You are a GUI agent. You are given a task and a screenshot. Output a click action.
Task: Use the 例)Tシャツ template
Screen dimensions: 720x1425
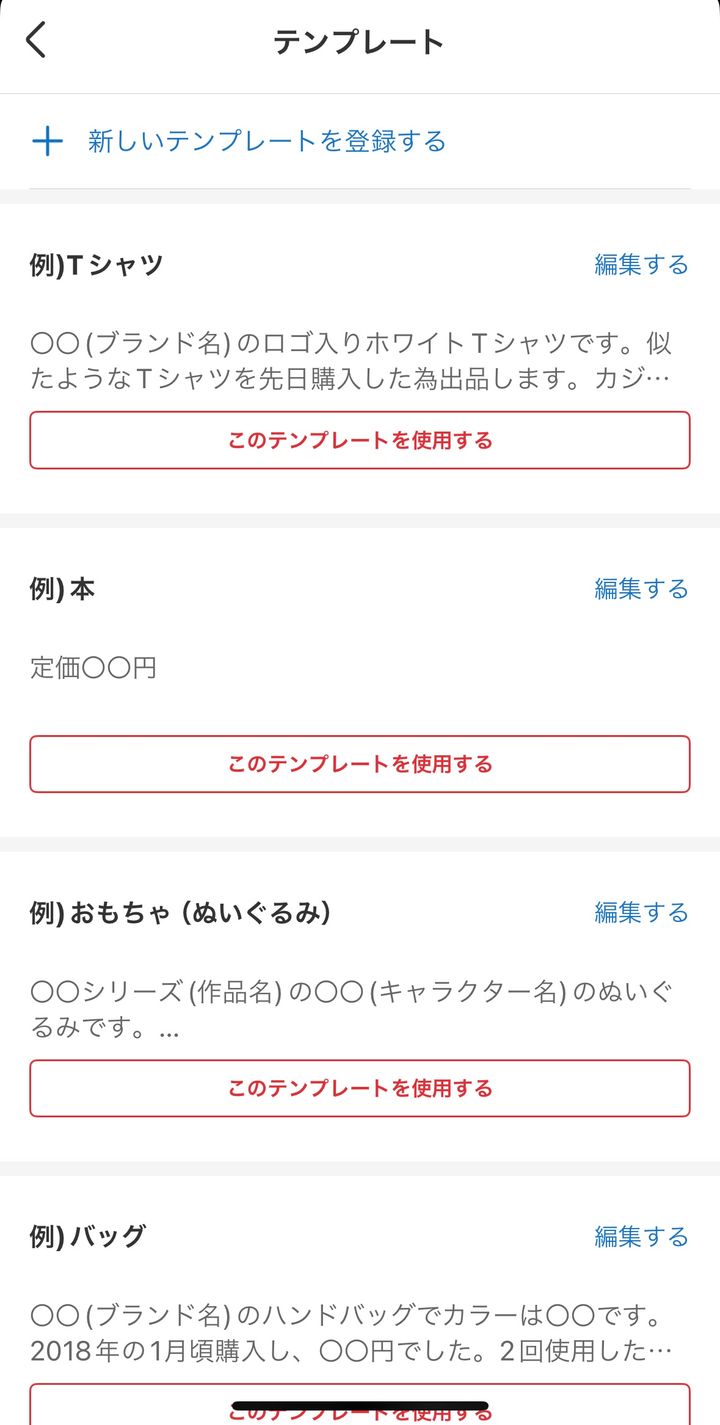[360, 440]
